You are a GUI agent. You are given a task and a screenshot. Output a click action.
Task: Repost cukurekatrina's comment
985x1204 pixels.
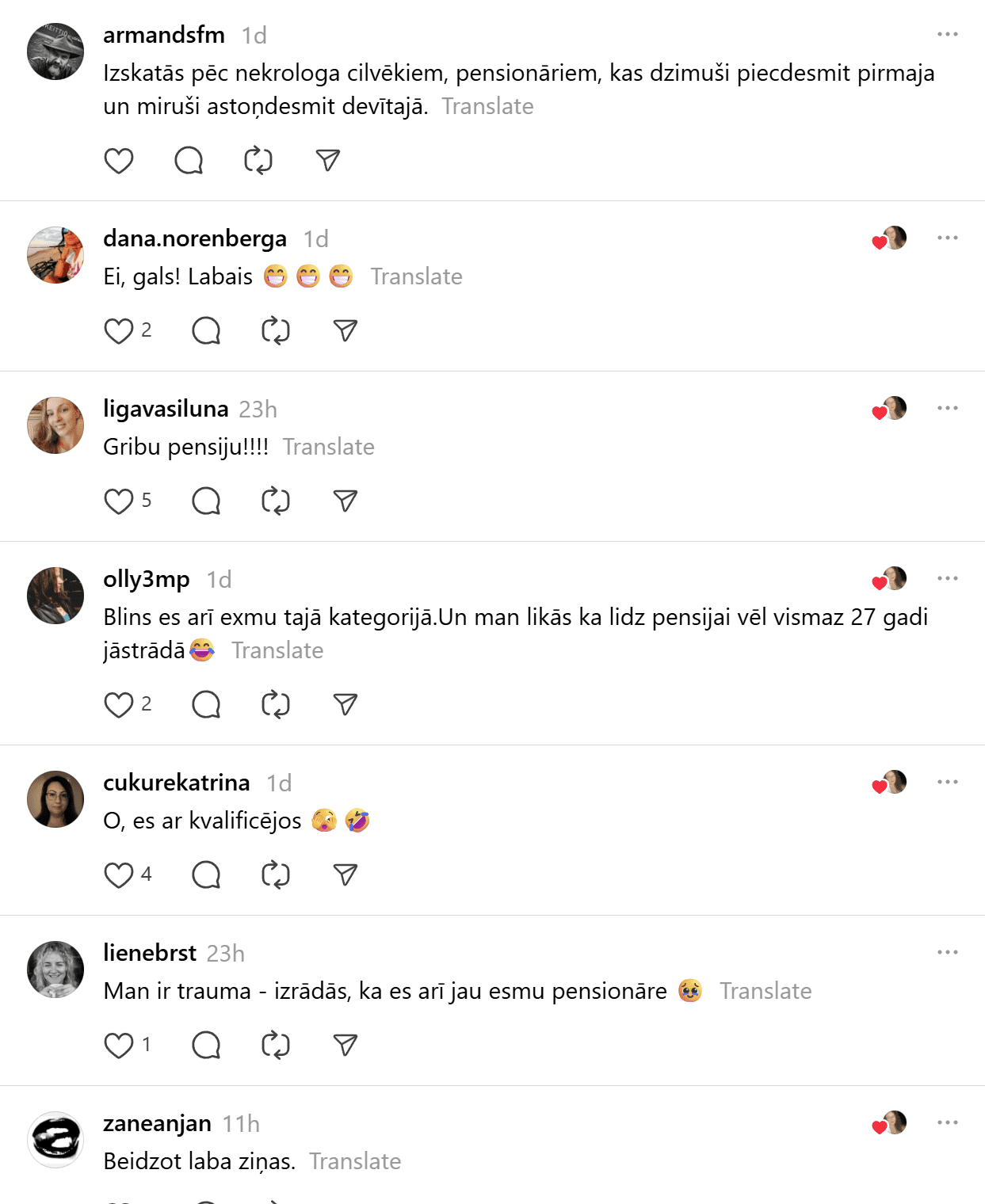pyautogui.click(x=275, y=875)
